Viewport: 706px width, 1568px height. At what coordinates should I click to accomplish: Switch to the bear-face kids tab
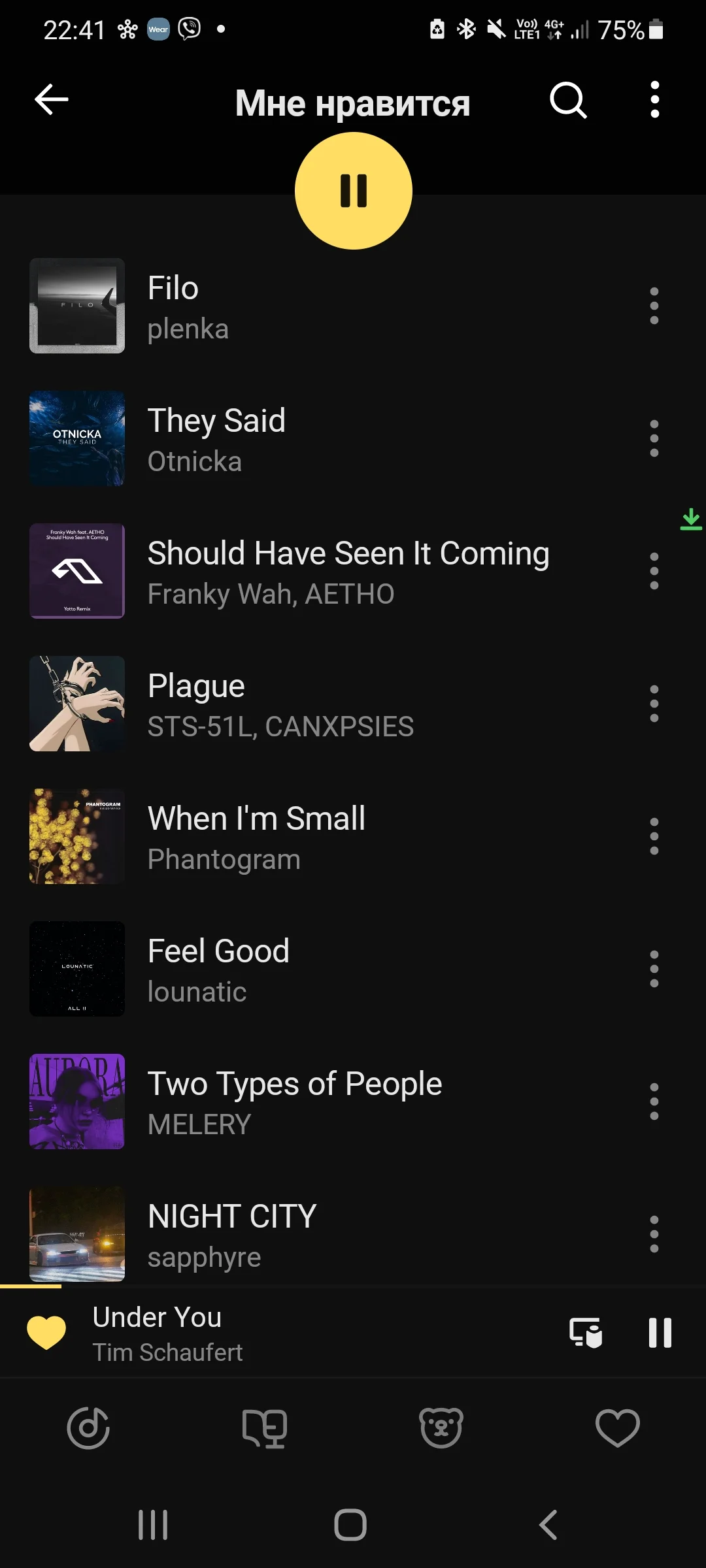point(441,1428)
